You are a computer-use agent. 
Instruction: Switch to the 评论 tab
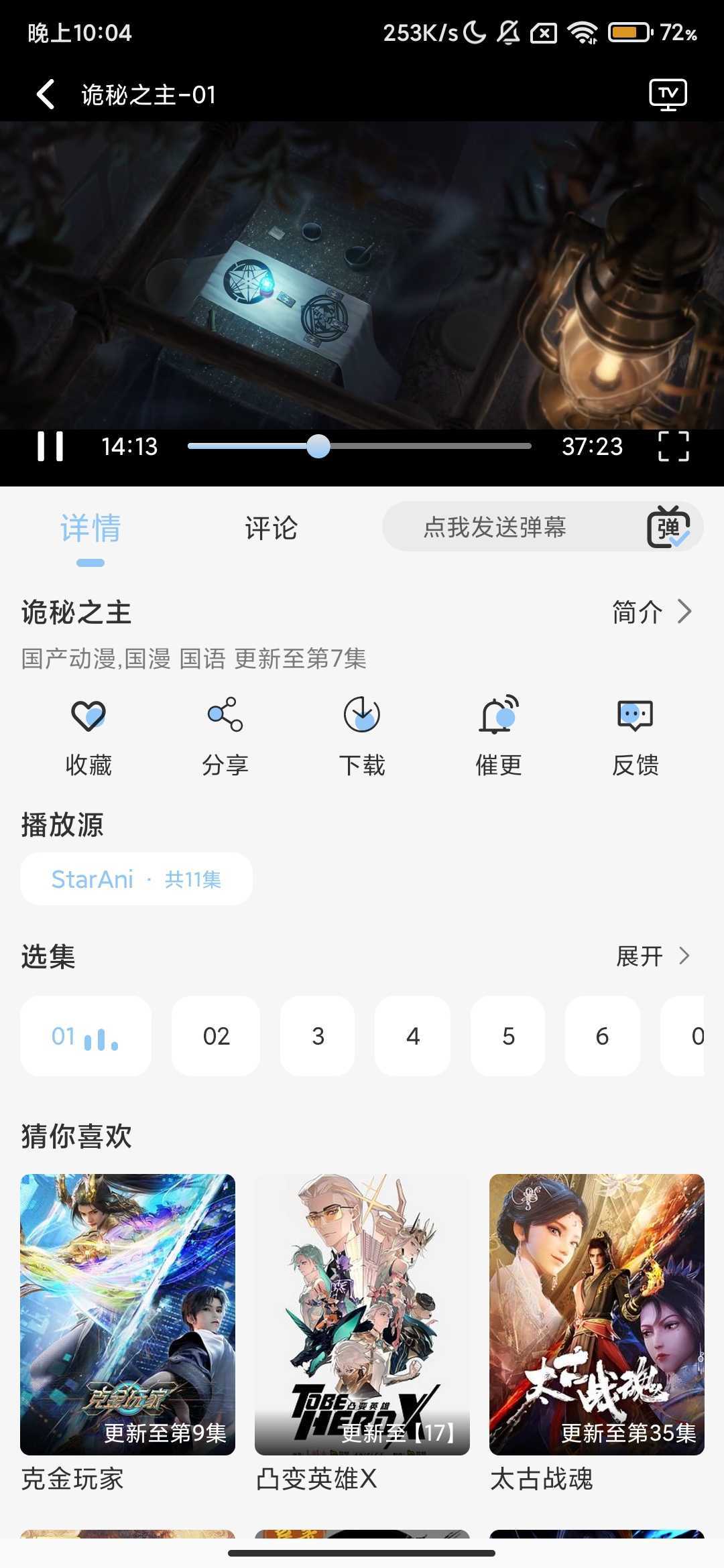(271, 528)
